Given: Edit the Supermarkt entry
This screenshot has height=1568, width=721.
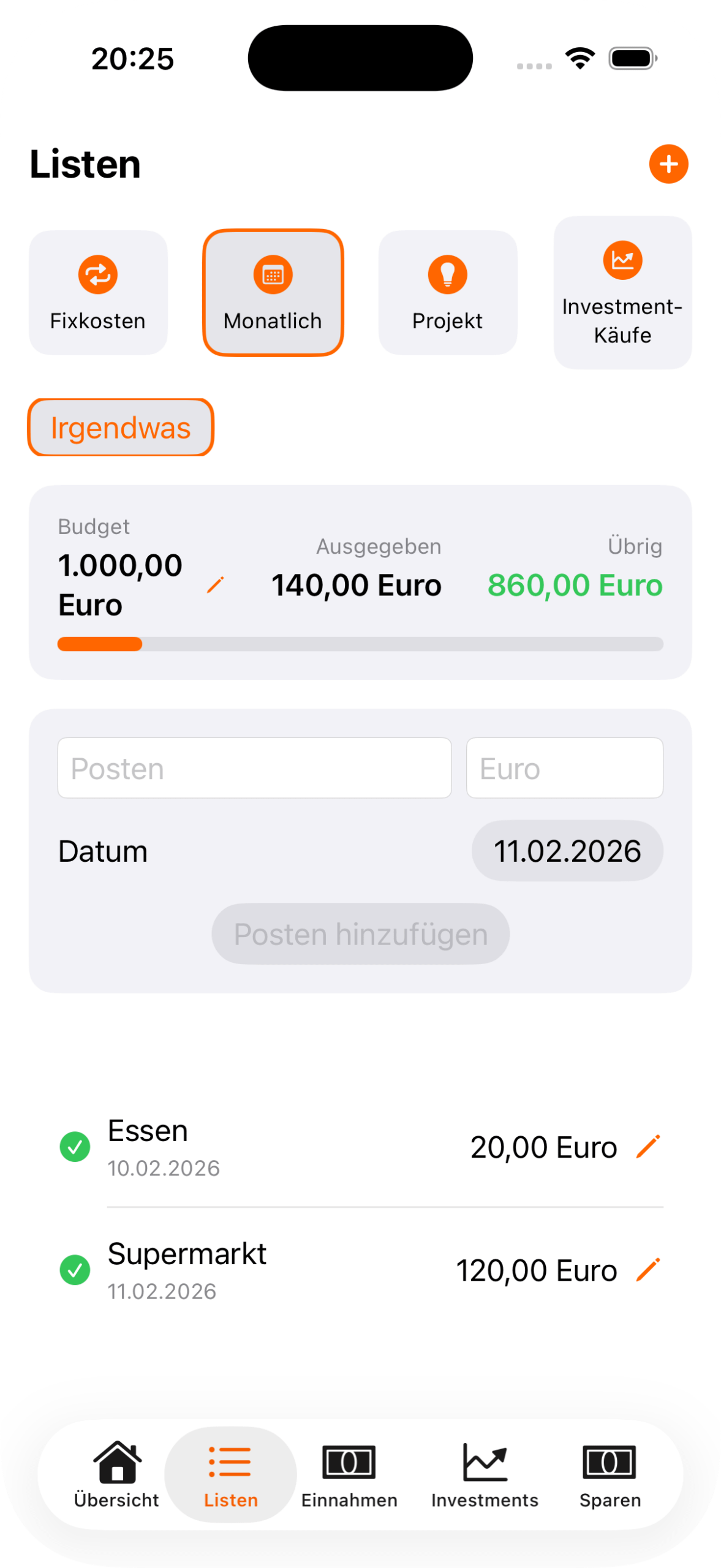Looking at the screenshot, I should 648,1270.
